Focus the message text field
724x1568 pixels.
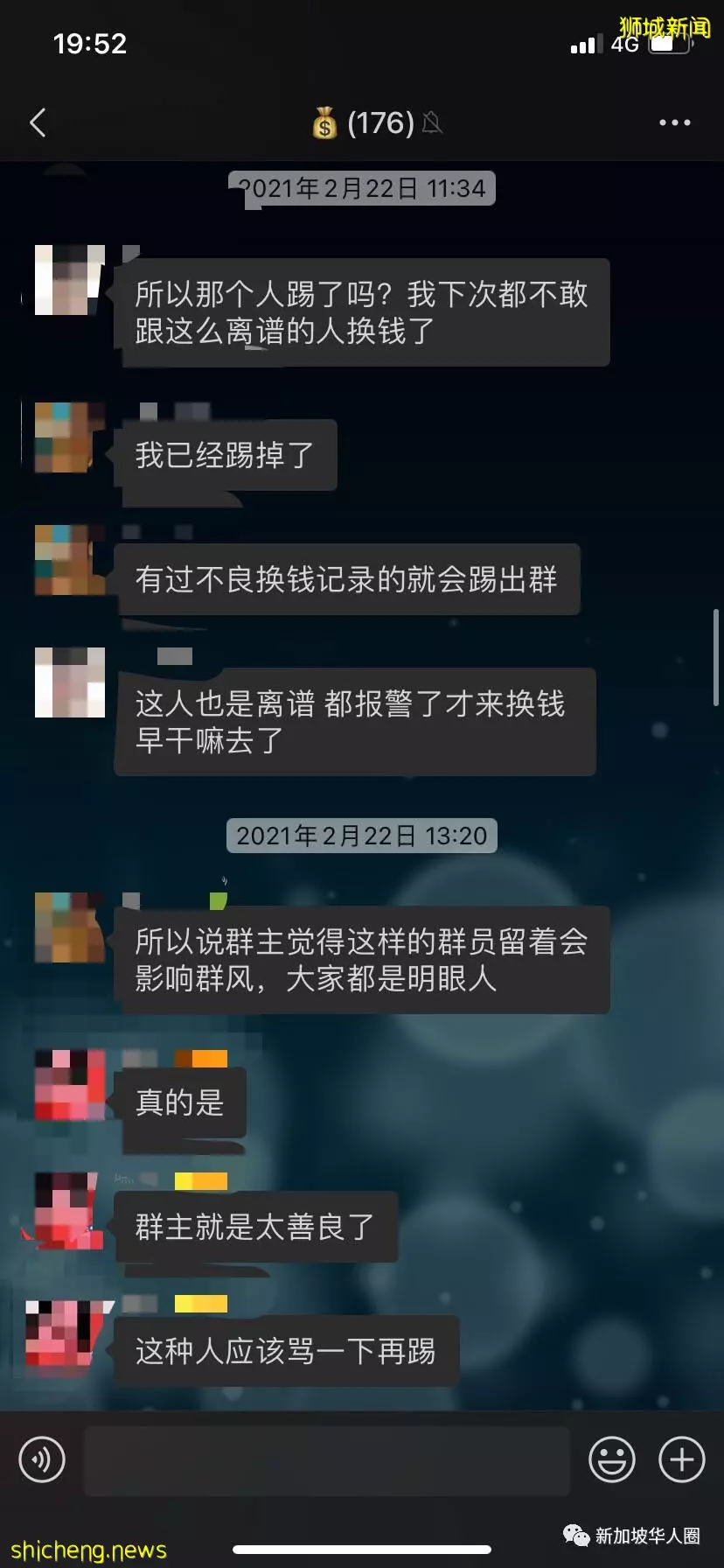326,1459
